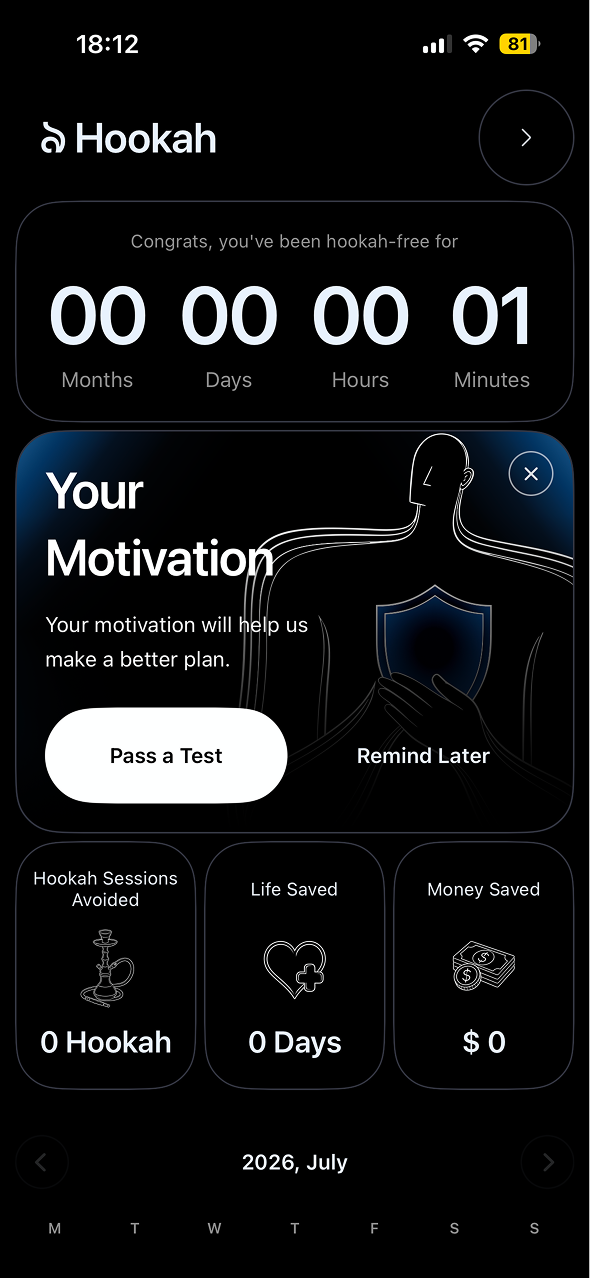
Task: Open the hookah-free timer card
Action: tap(295, 311)
